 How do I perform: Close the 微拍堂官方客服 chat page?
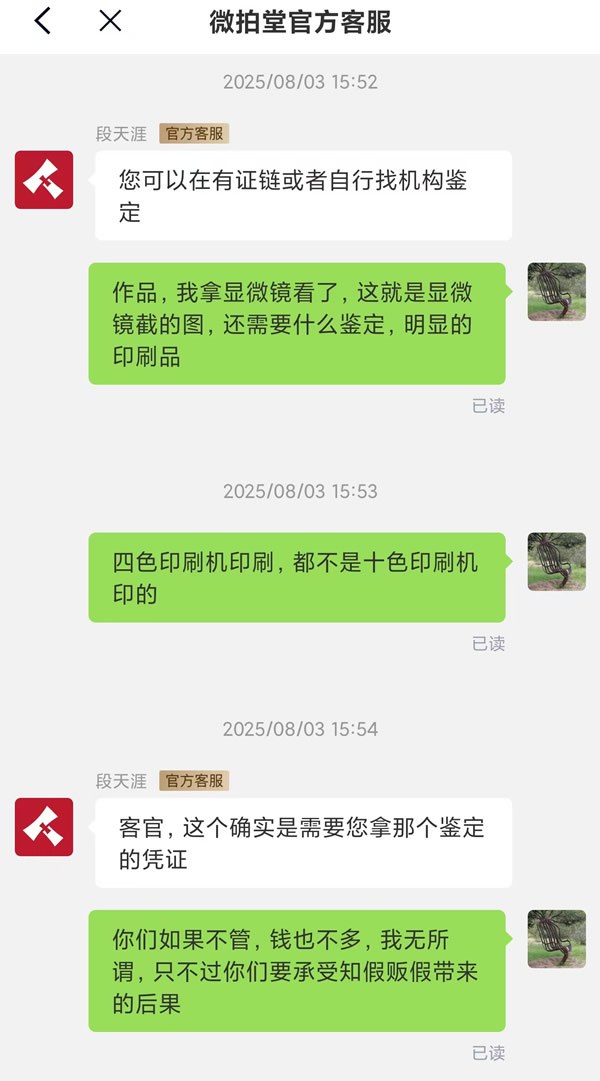point(110,21)
